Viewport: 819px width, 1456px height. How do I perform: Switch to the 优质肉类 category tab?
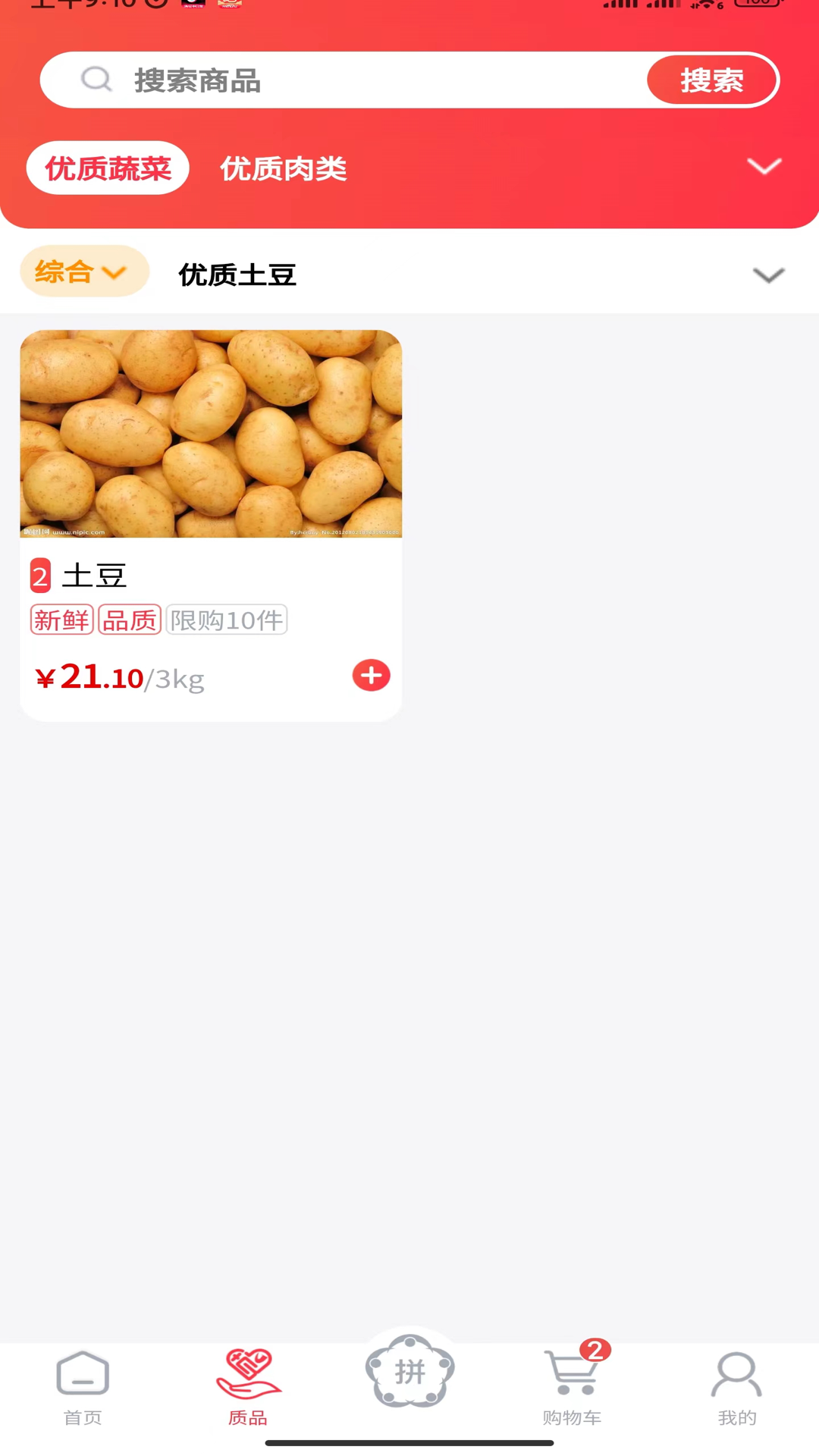284,168
